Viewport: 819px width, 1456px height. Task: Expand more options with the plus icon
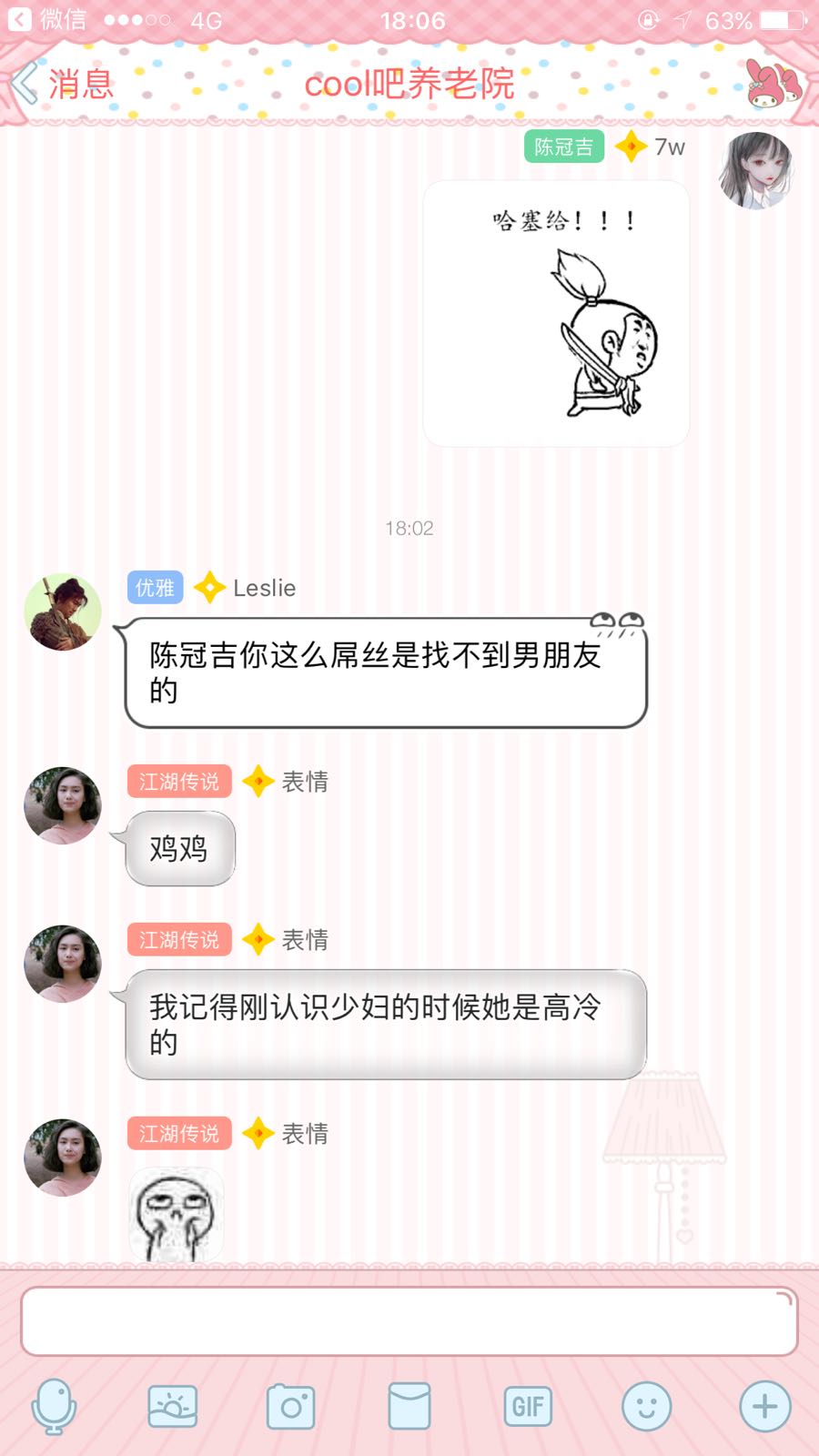(x=764, y=1407)
